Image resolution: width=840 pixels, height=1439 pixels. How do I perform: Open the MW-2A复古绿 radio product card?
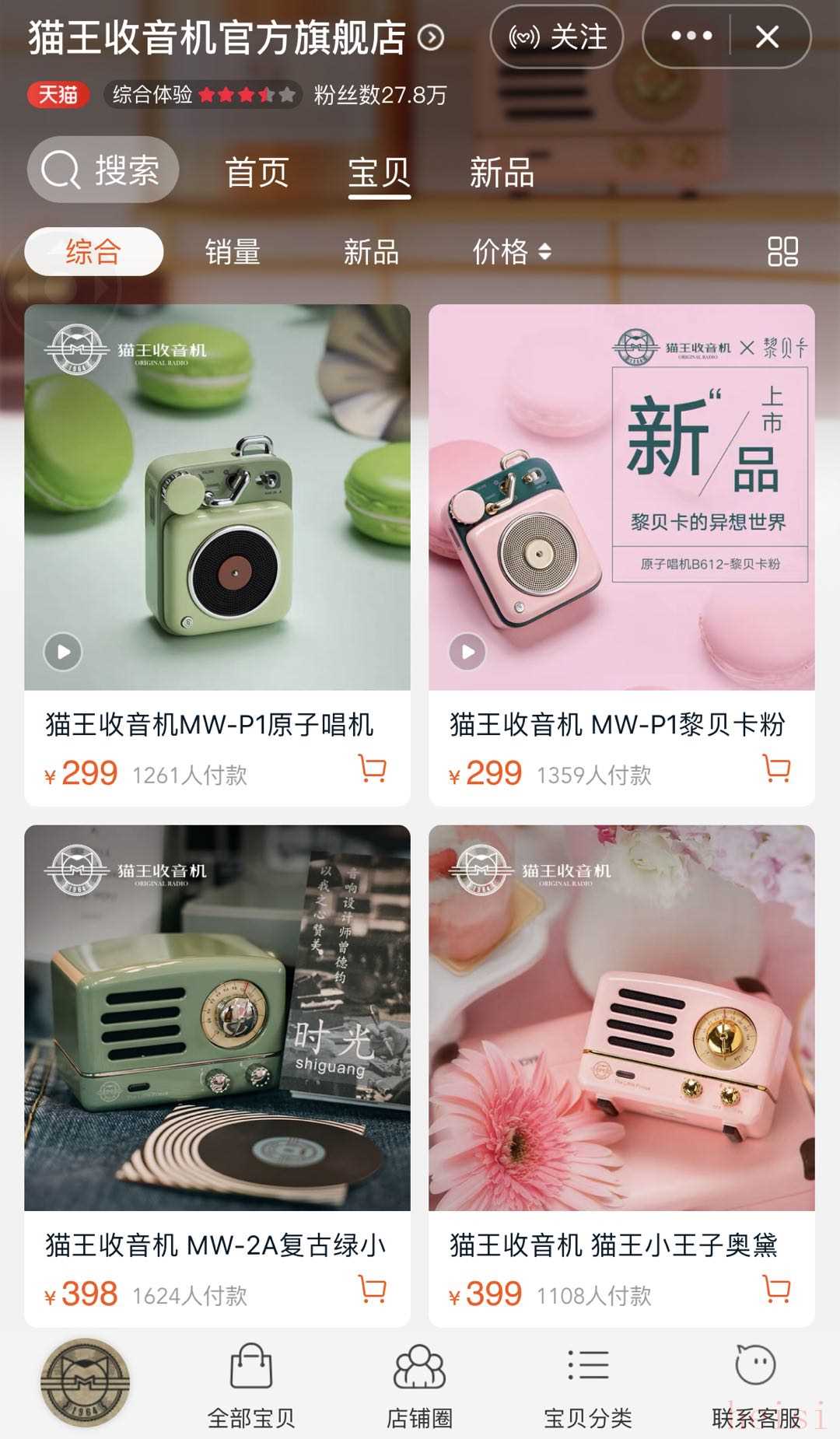click(x=217, y=1019)
